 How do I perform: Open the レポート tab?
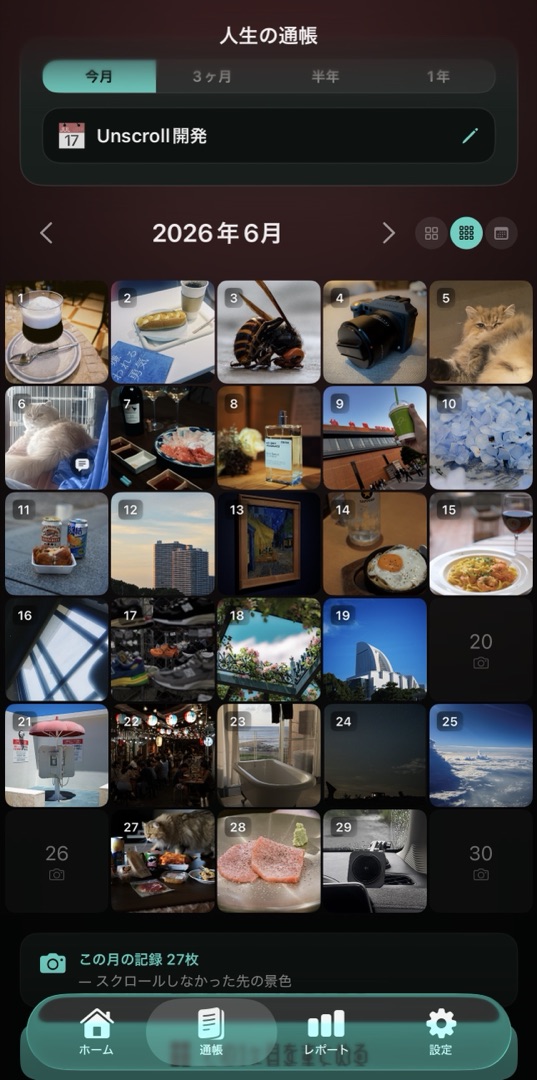(326, 1031)
